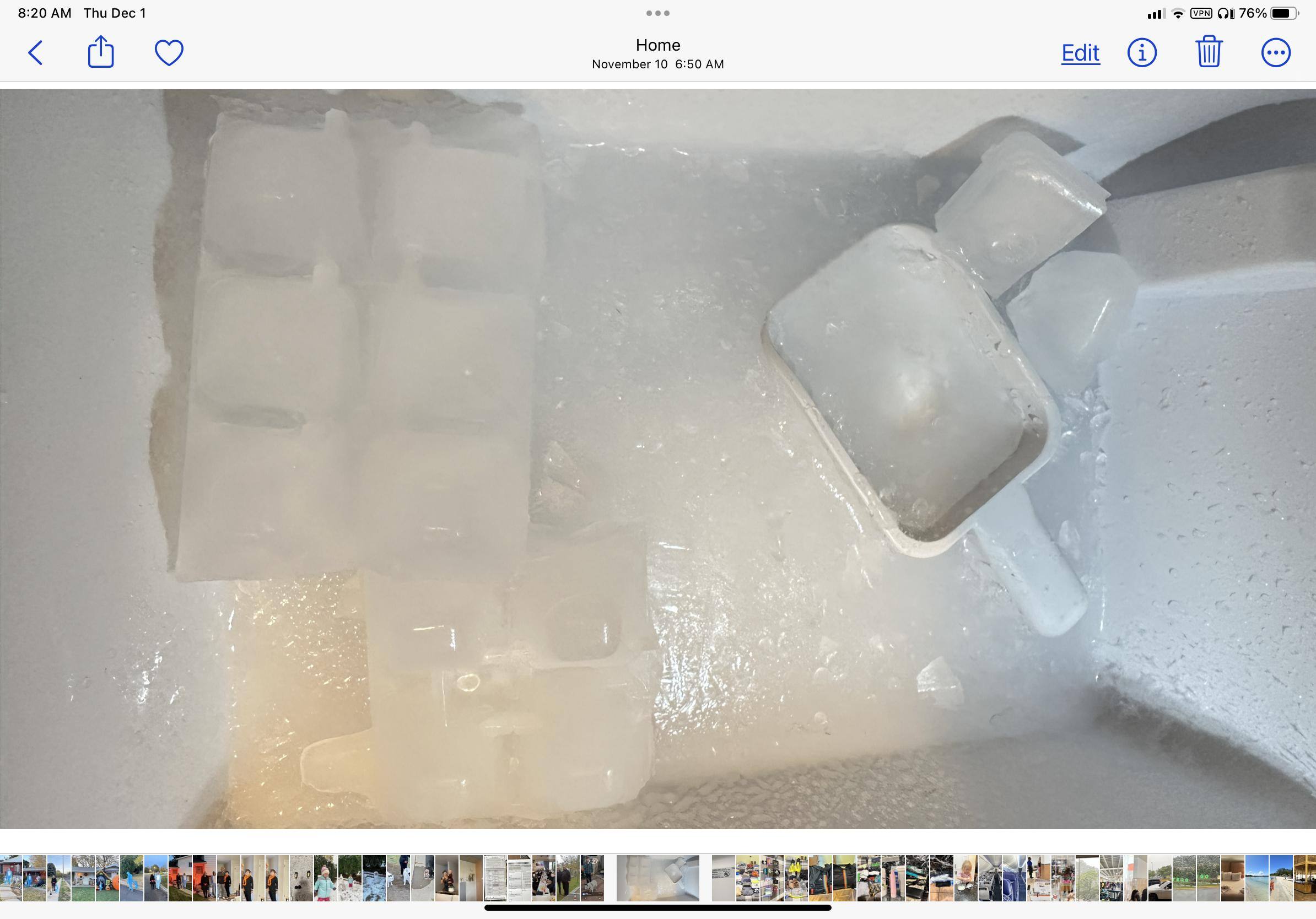Select the ice tray thumbnail in the filmstrip
Viewport: 1316px width, 919px height.
pyautogui.click(x=657, y=878)
